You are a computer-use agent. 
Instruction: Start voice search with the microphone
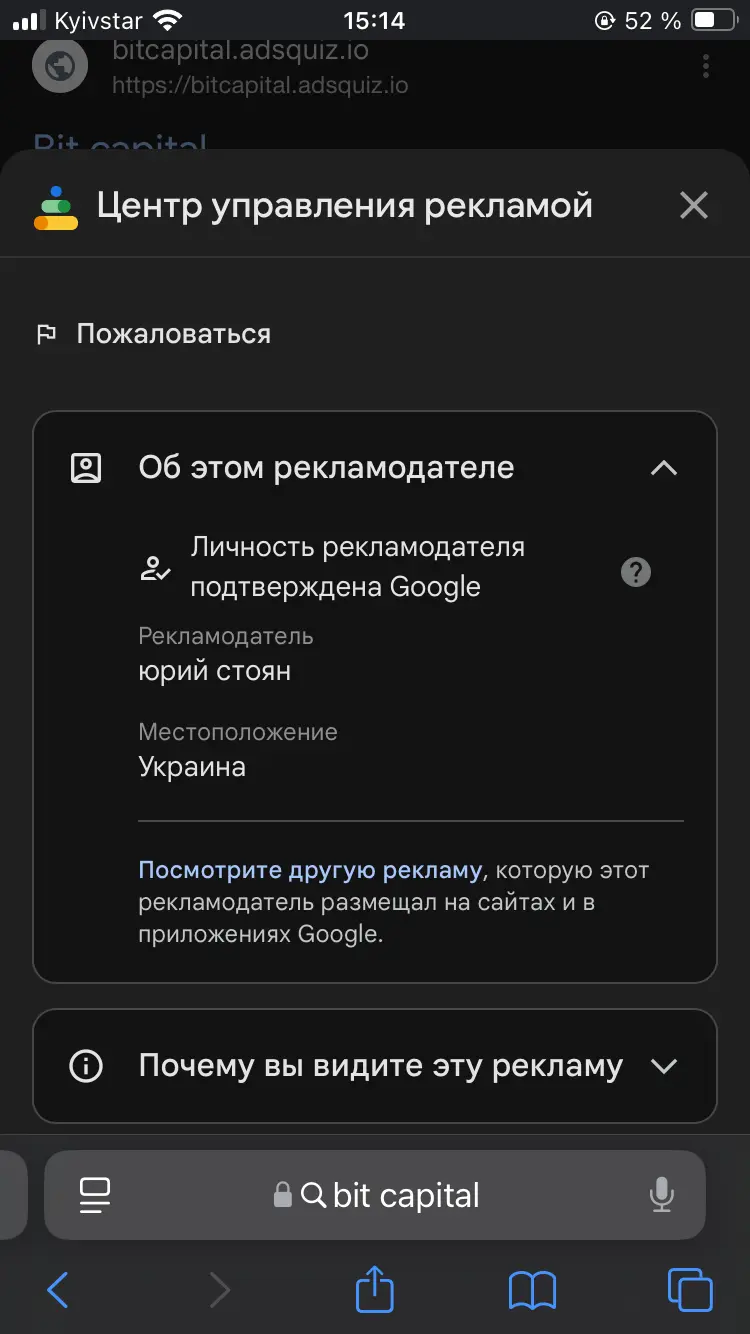661,1195
